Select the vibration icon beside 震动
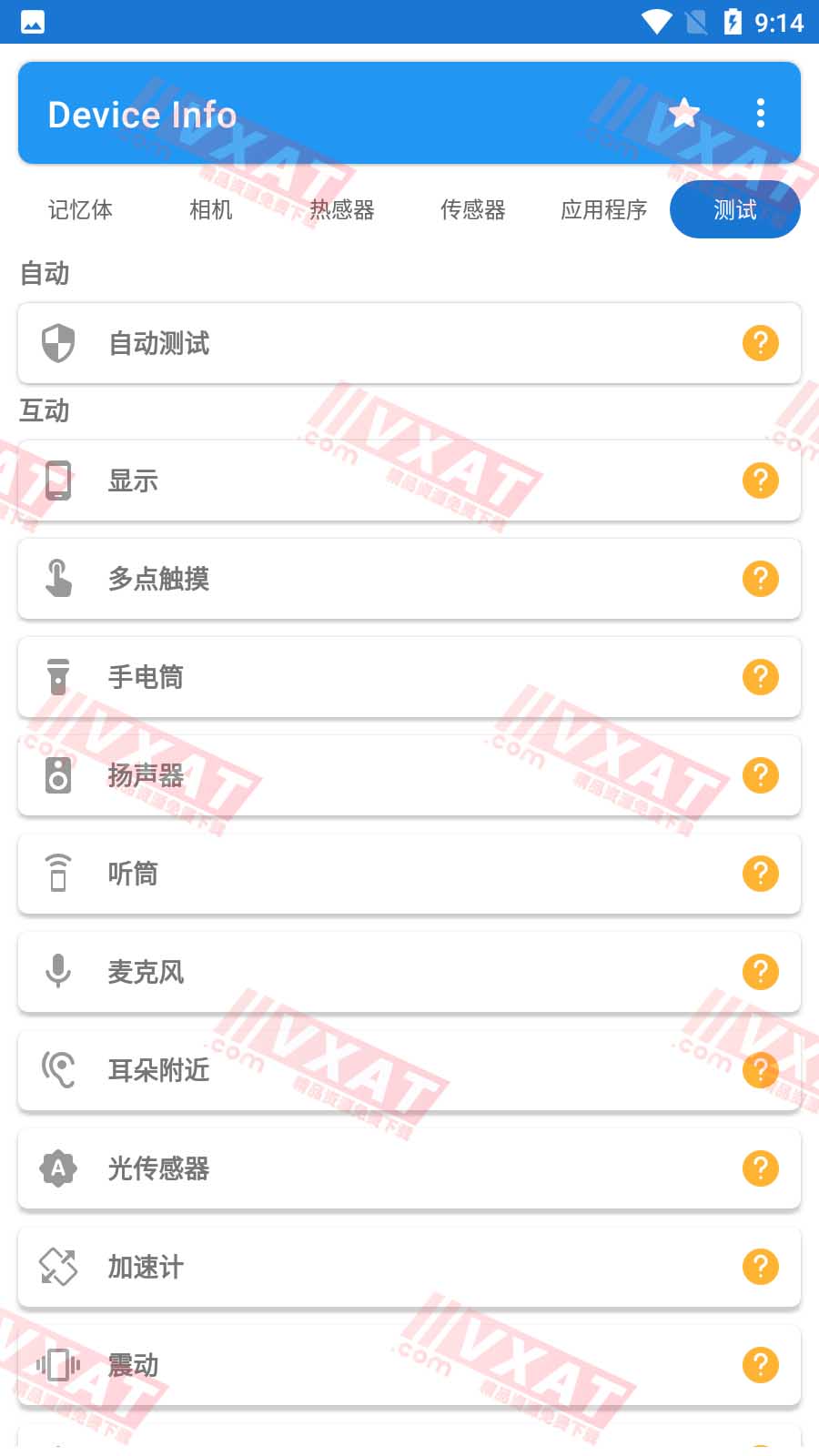The height and width of the screenshot is (1456, 819). [x=57, y=1365]
